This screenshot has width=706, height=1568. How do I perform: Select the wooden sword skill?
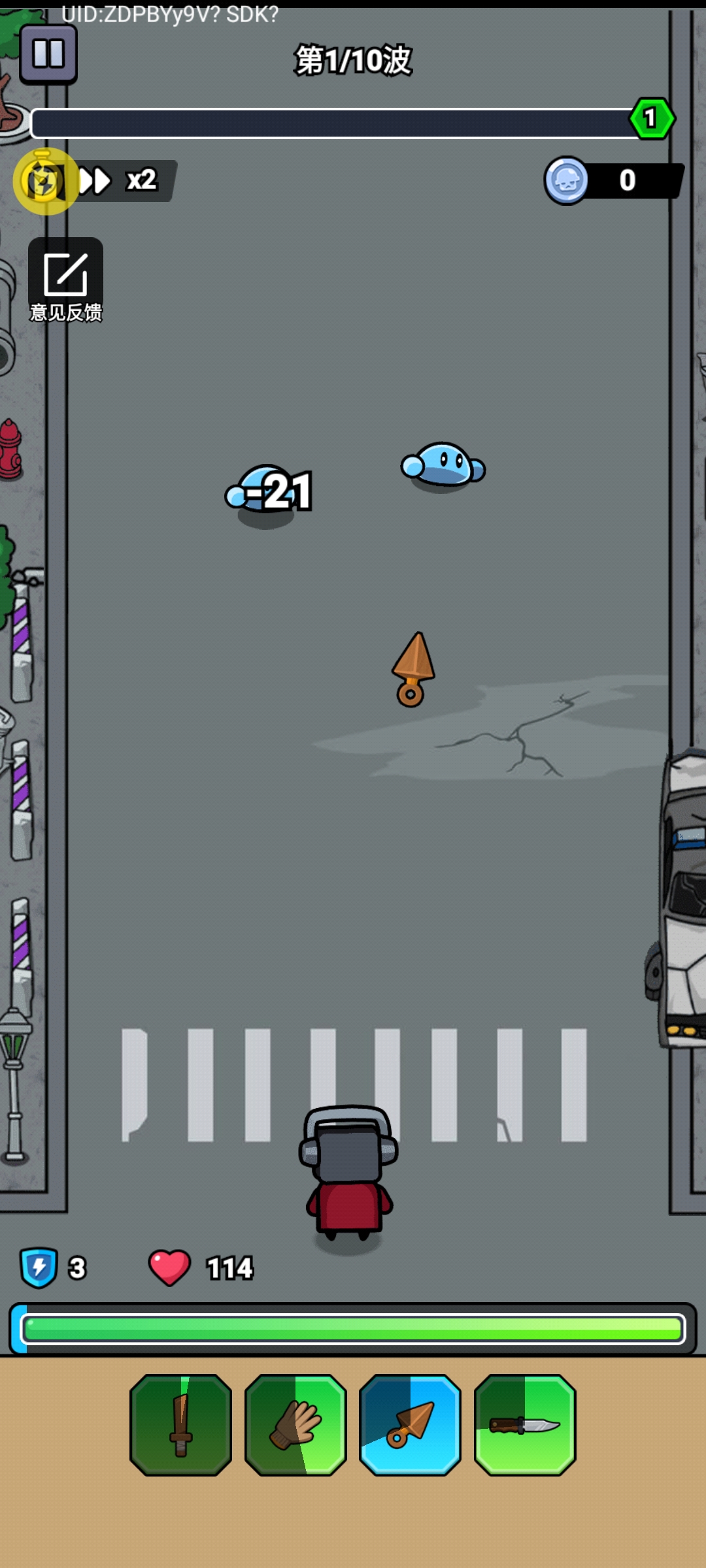tap(181, 1425)
